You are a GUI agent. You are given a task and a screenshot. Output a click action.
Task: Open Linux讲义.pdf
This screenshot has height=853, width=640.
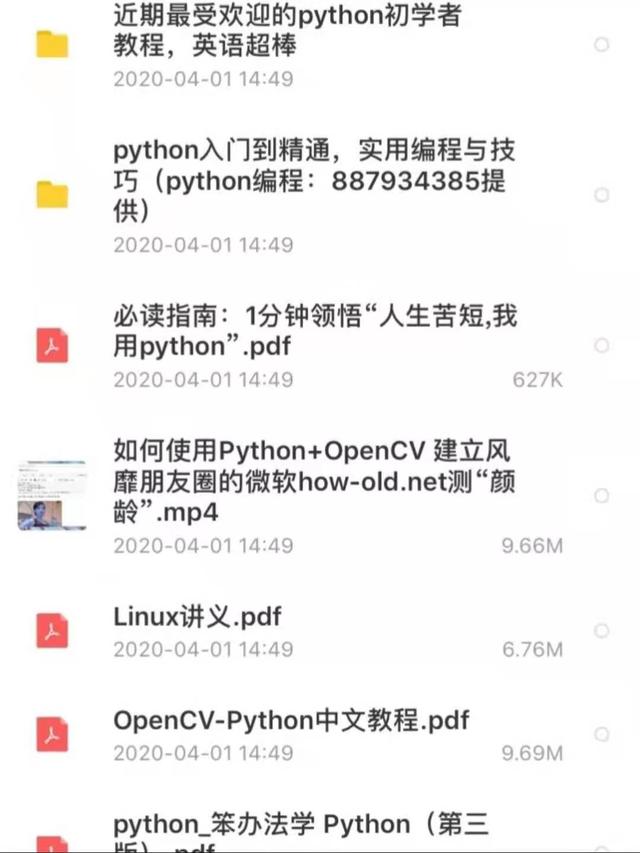[x=198, y=617]
